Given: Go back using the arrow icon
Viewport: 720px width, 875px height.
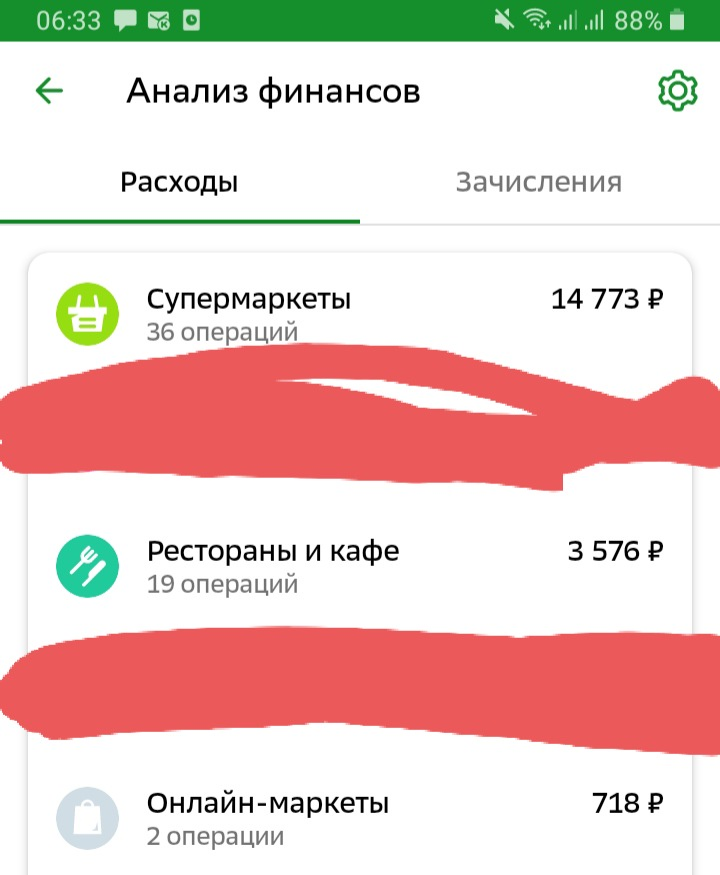Looking at the screenshot, I should [x=49, y=92].
